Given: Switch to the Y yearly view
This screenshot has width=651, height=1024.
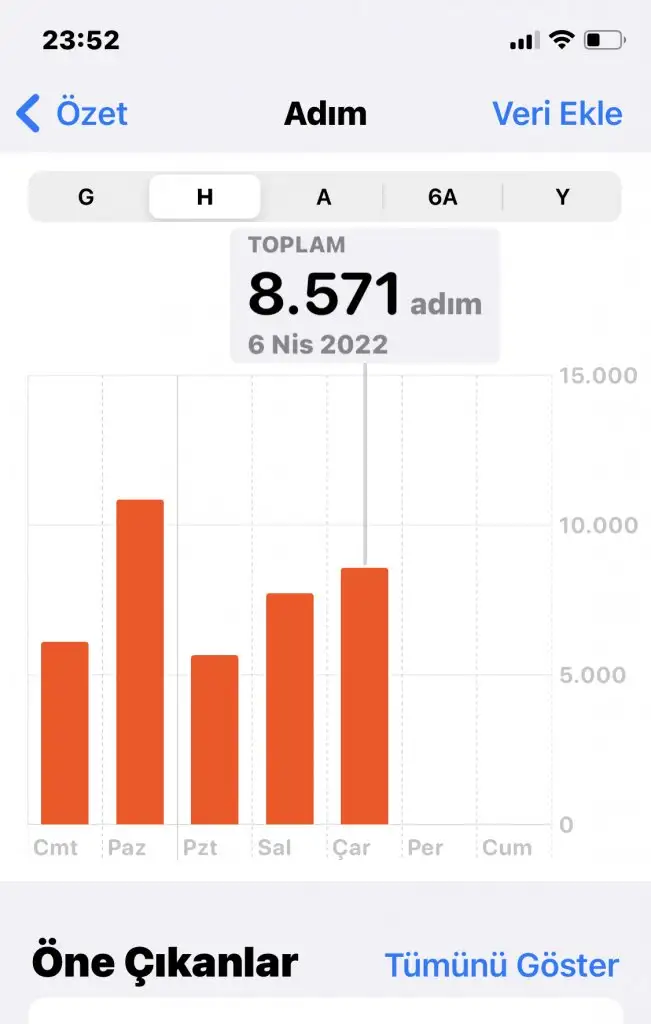Looking at the screenshot, I should coord(562,197).
